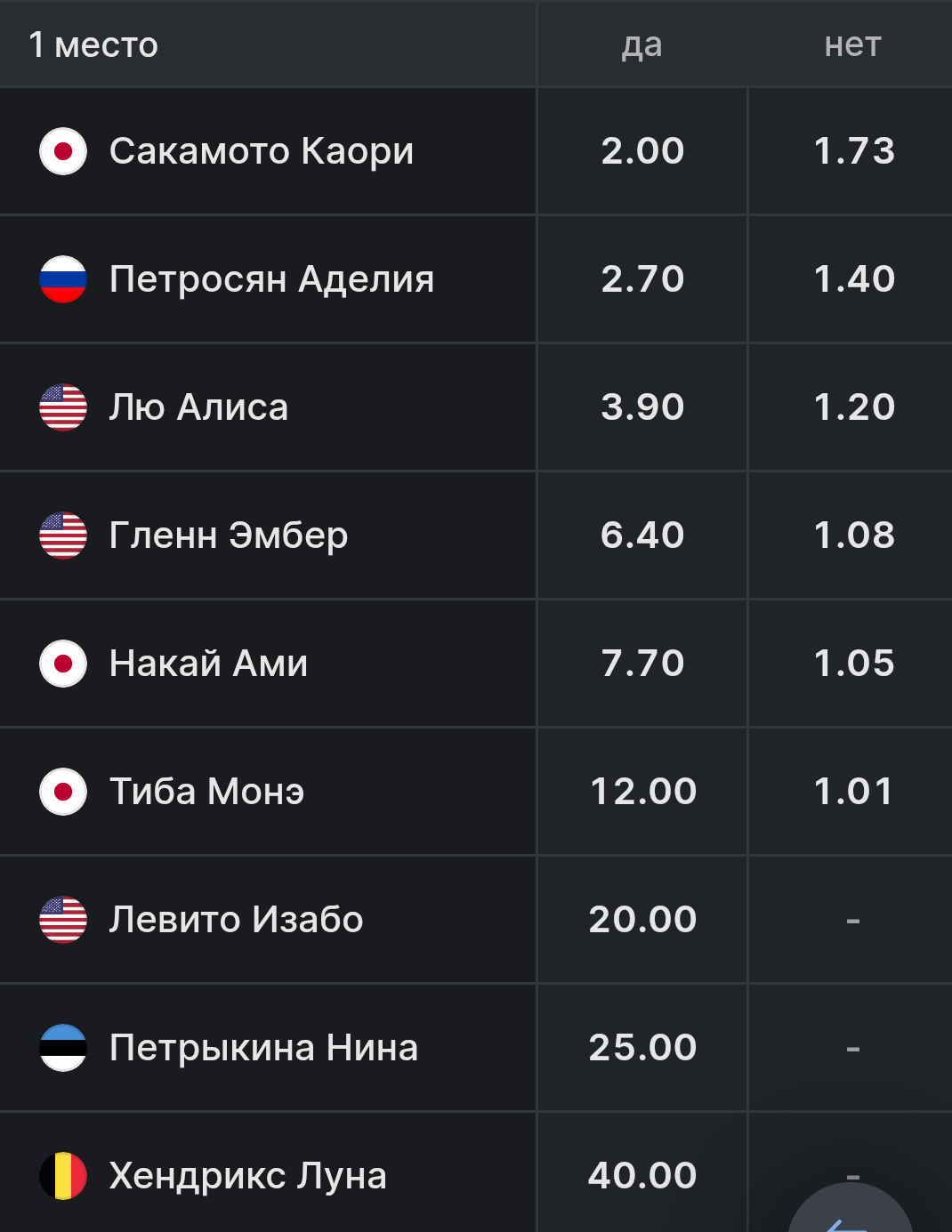
Task: Tap 1.01 against Тиба Монэ winning
Action: pos(852,792)
